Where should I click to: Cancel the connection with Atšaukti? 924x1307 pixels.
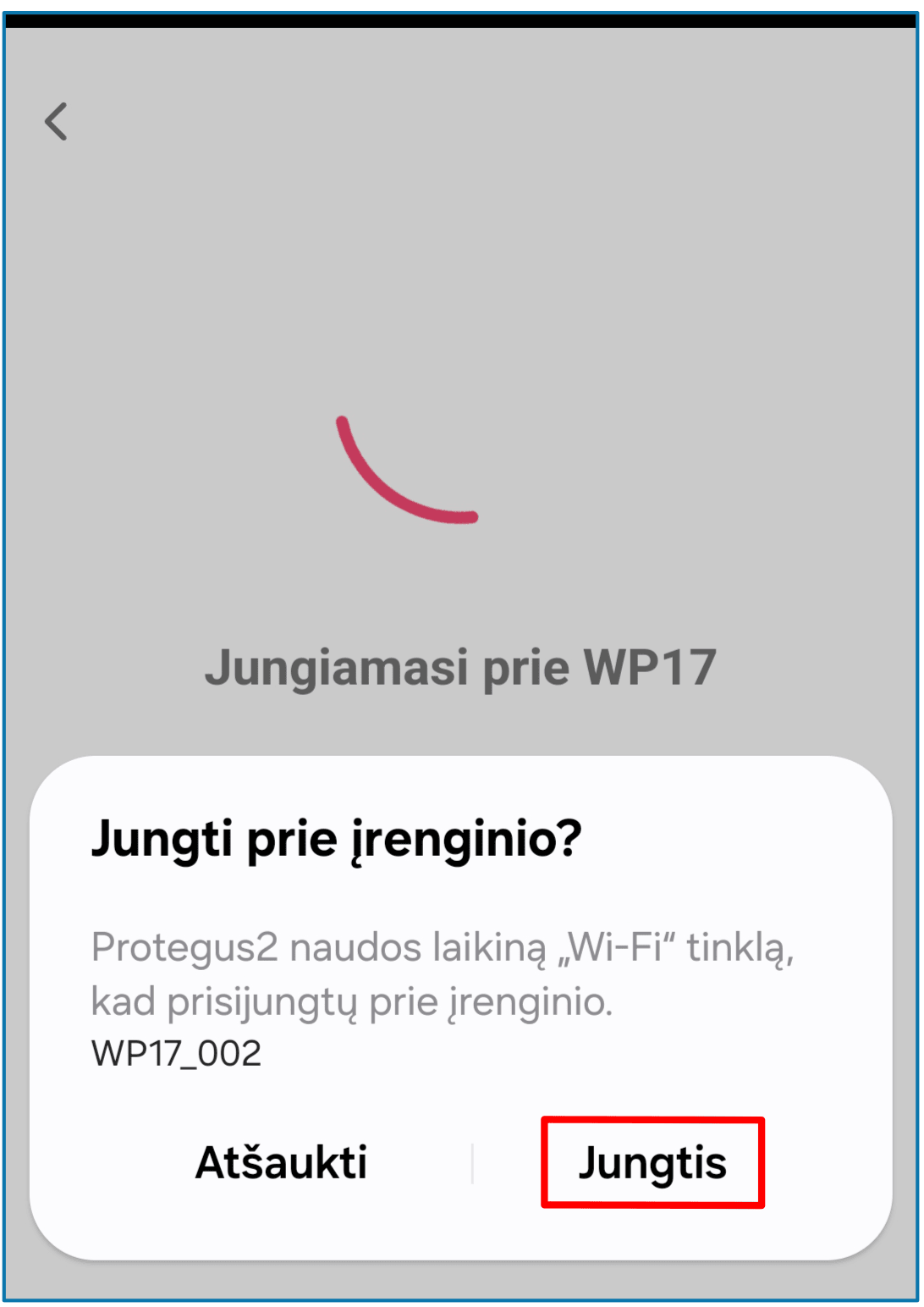tap(281, 1162)
